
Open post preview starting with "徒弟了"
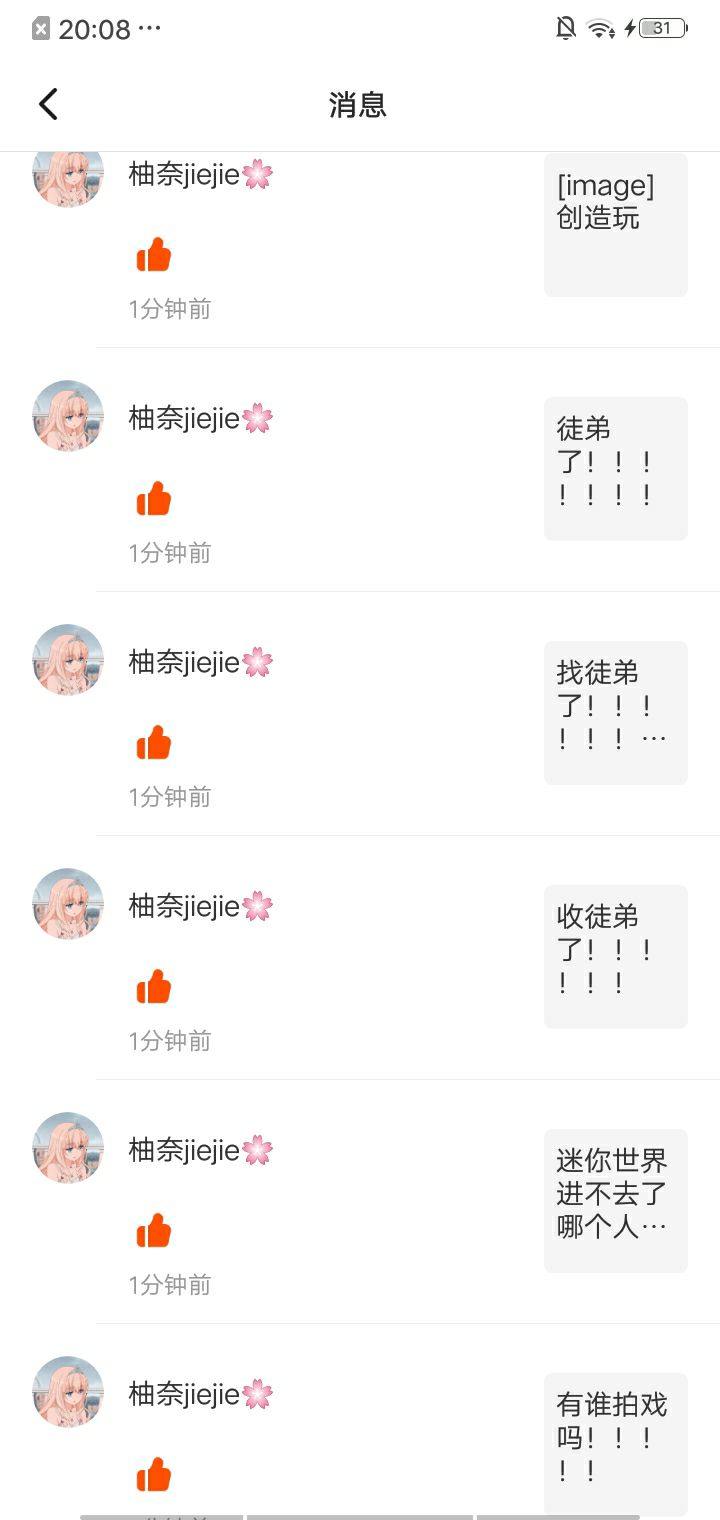click(x=615, y=468)
